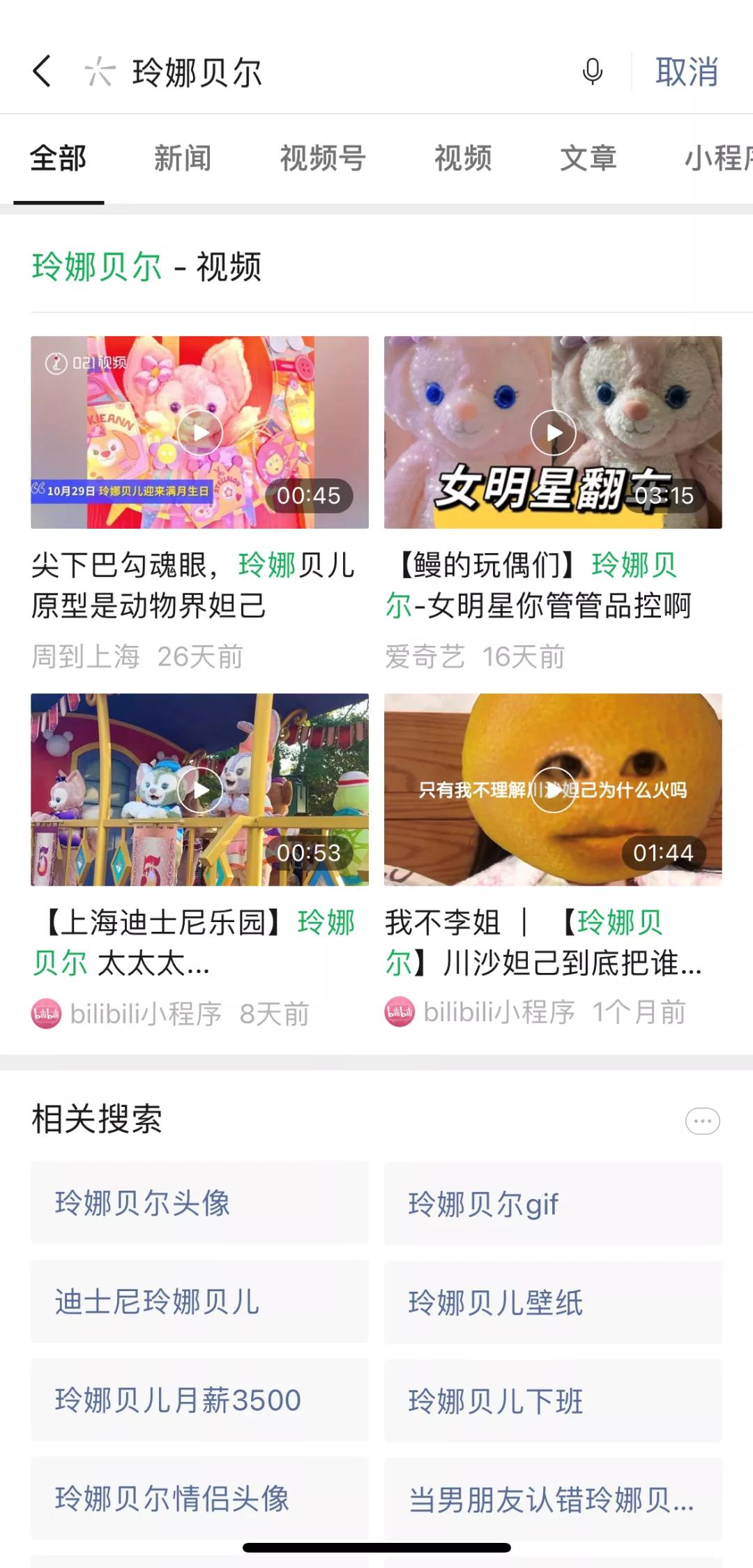Open the 我不李姐 bilibili video
Viewport: 753px width, 1568px height.
click(553, 789)
